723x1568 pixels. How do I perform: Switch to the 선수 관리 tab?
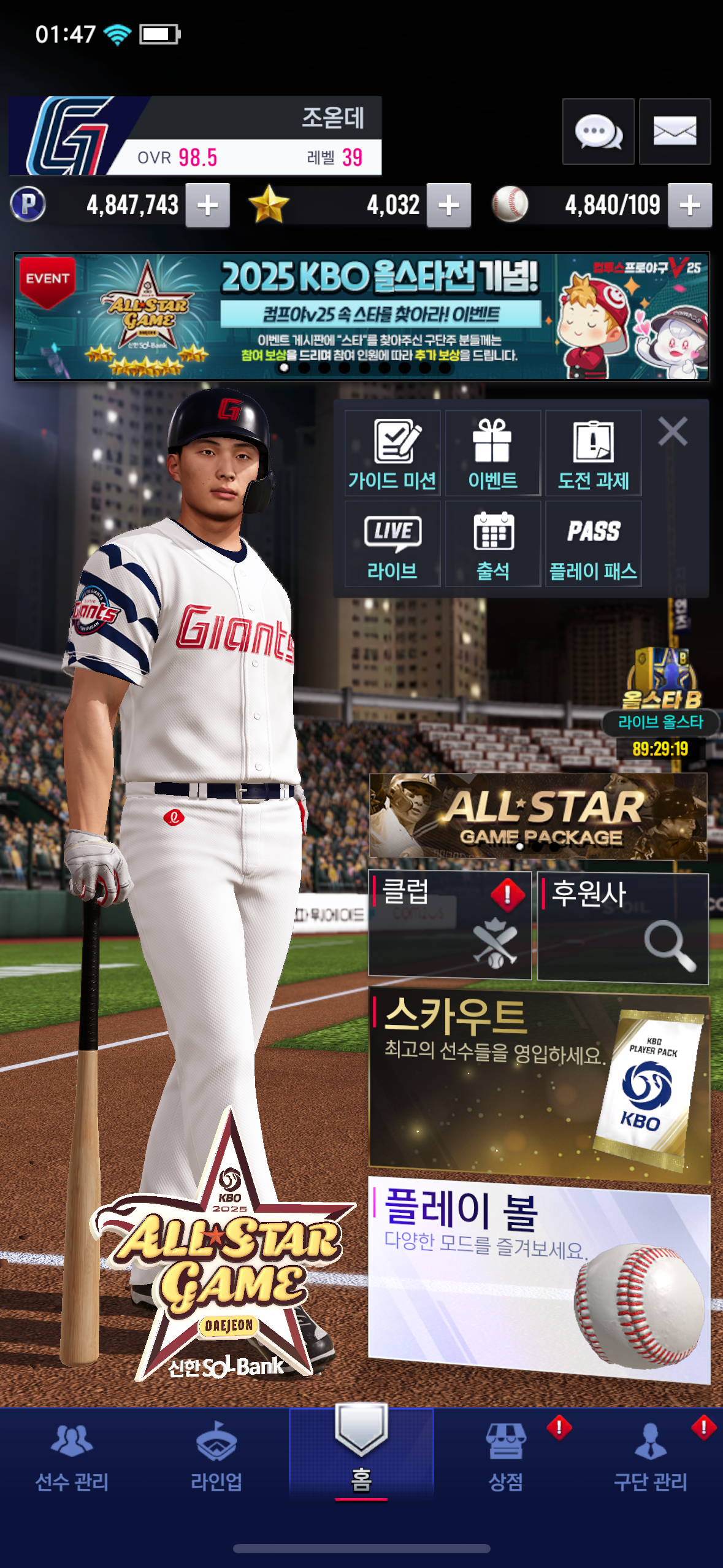click(72, 1457)
